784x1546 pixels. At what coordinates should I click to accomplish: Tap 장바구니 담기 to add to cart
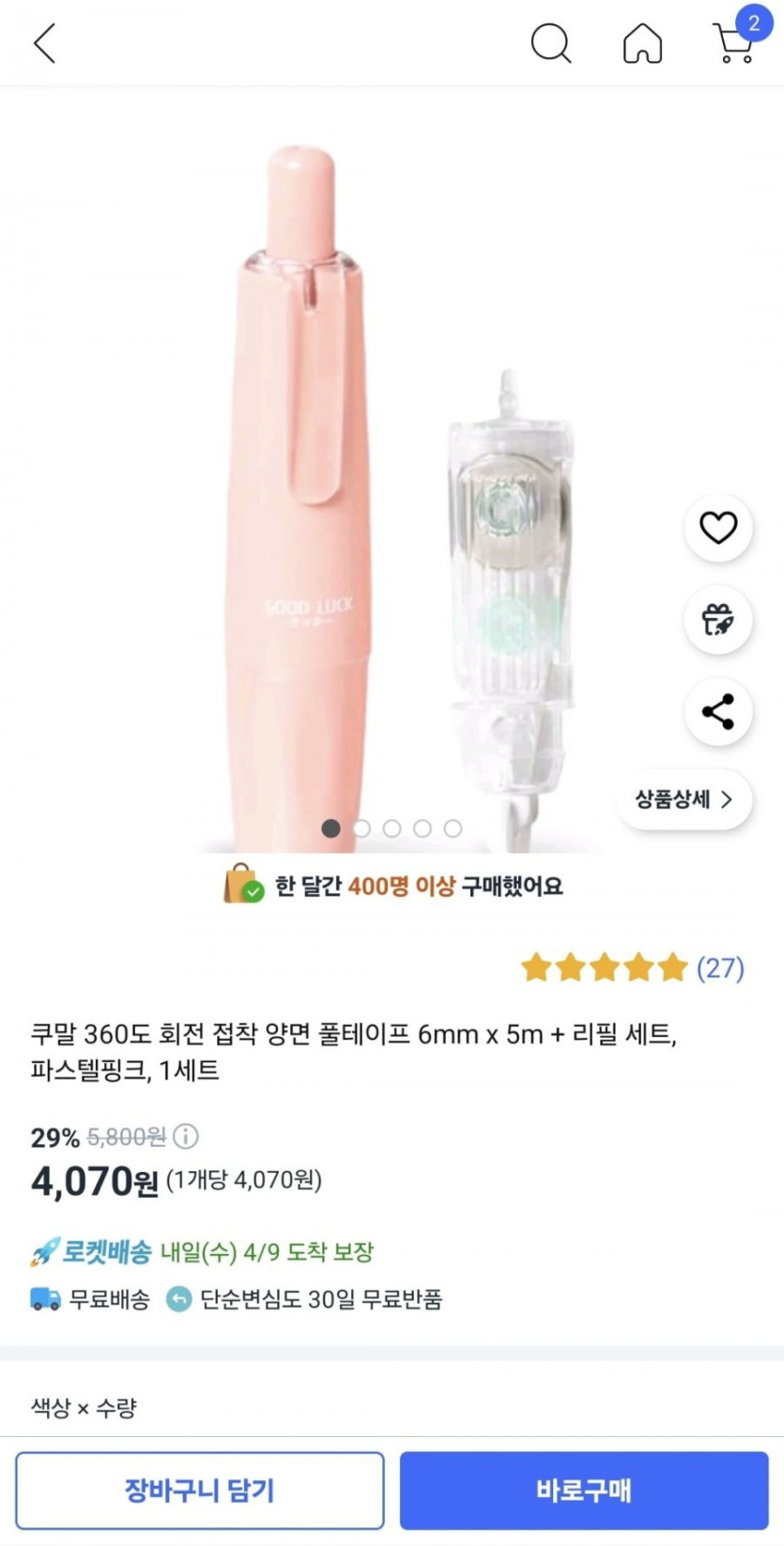[200, 1491]
